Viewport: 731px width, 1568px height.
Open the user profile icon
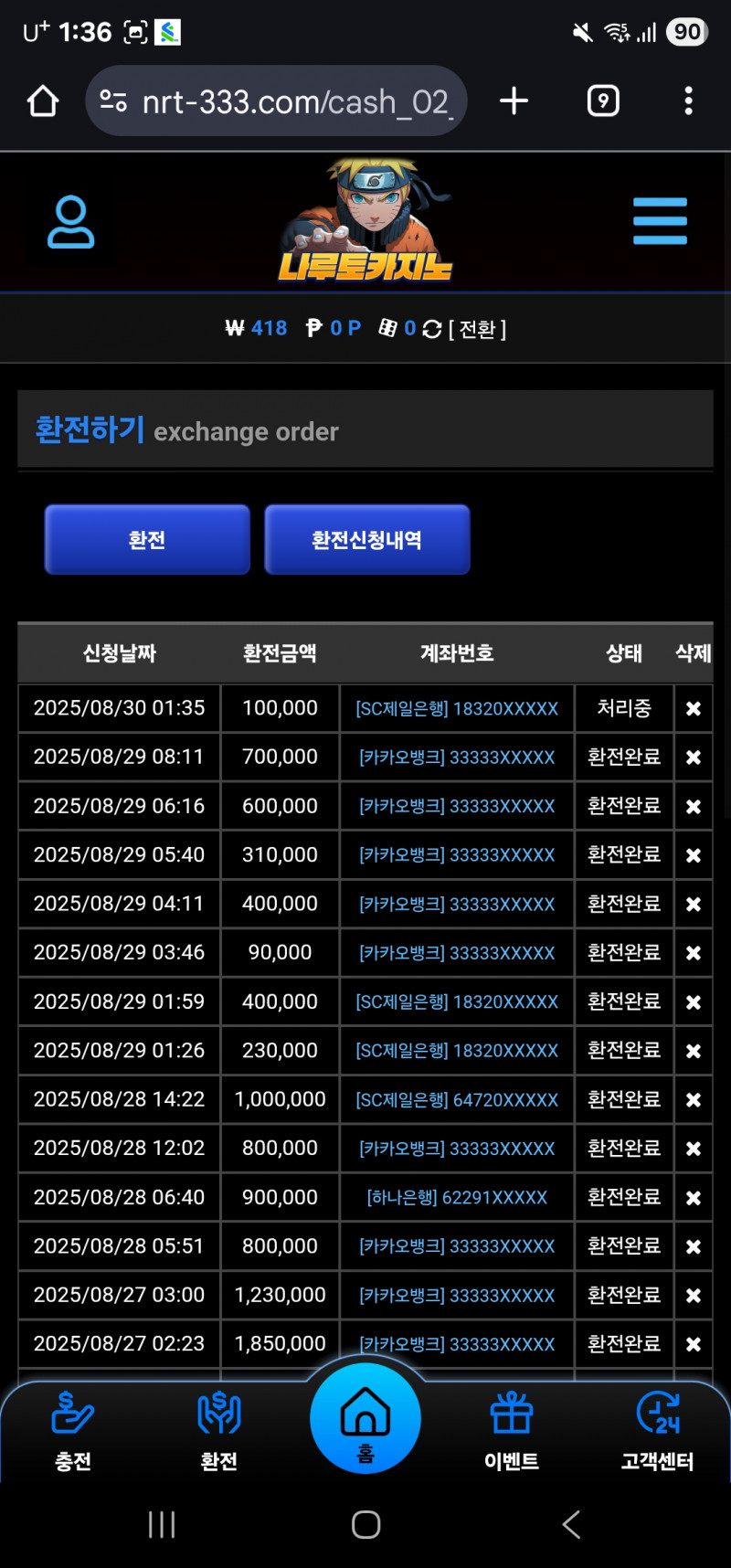click(x=70, y=222)
